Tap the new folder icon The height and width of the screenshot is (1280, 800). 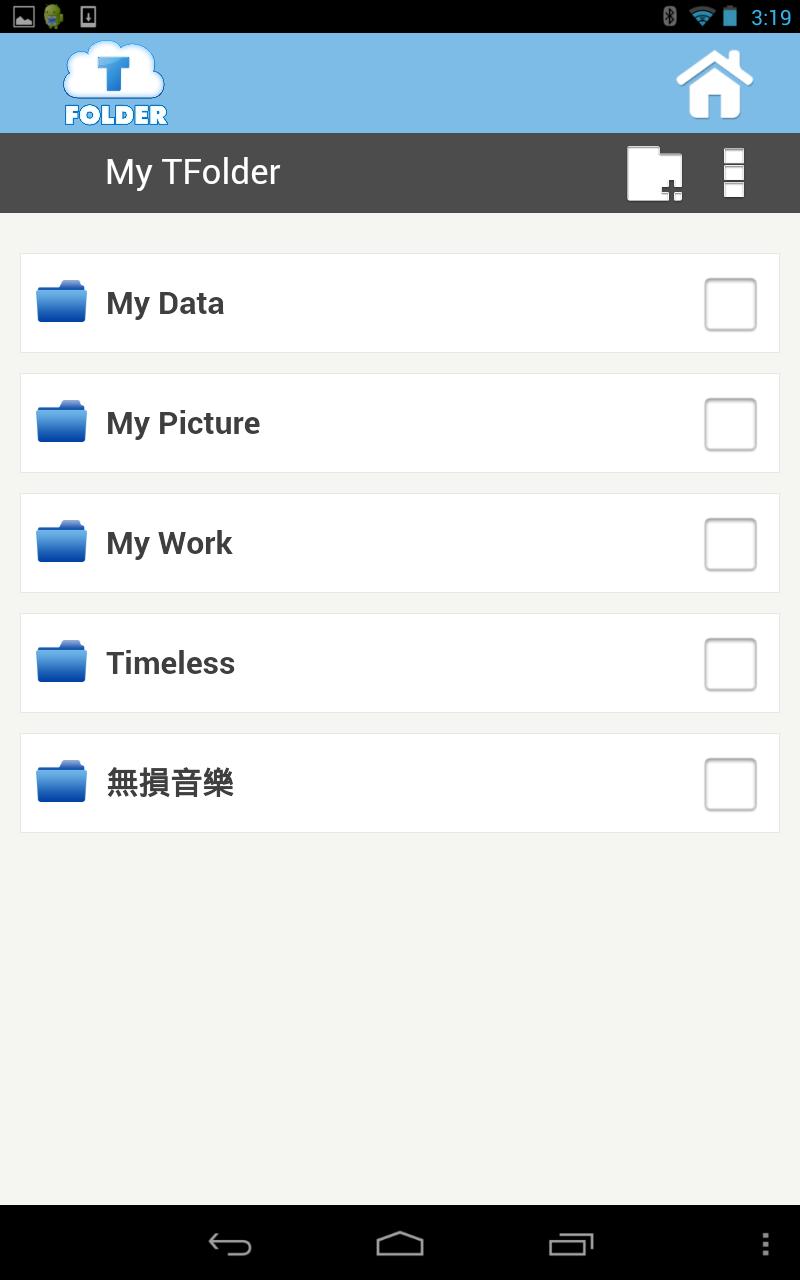(x=655, y=172)
